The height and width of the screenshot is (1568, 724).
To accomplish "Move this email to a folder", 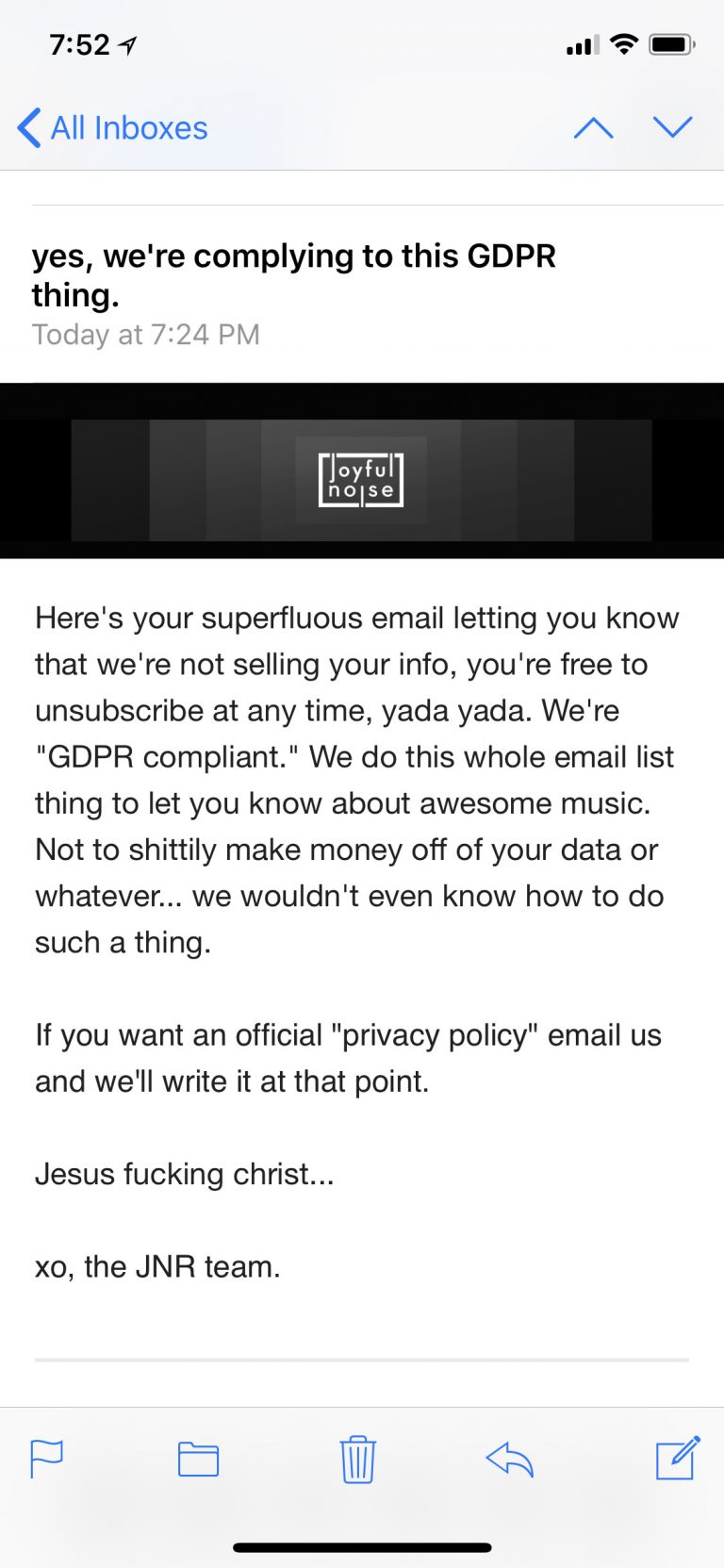I will click(198, 1460).
